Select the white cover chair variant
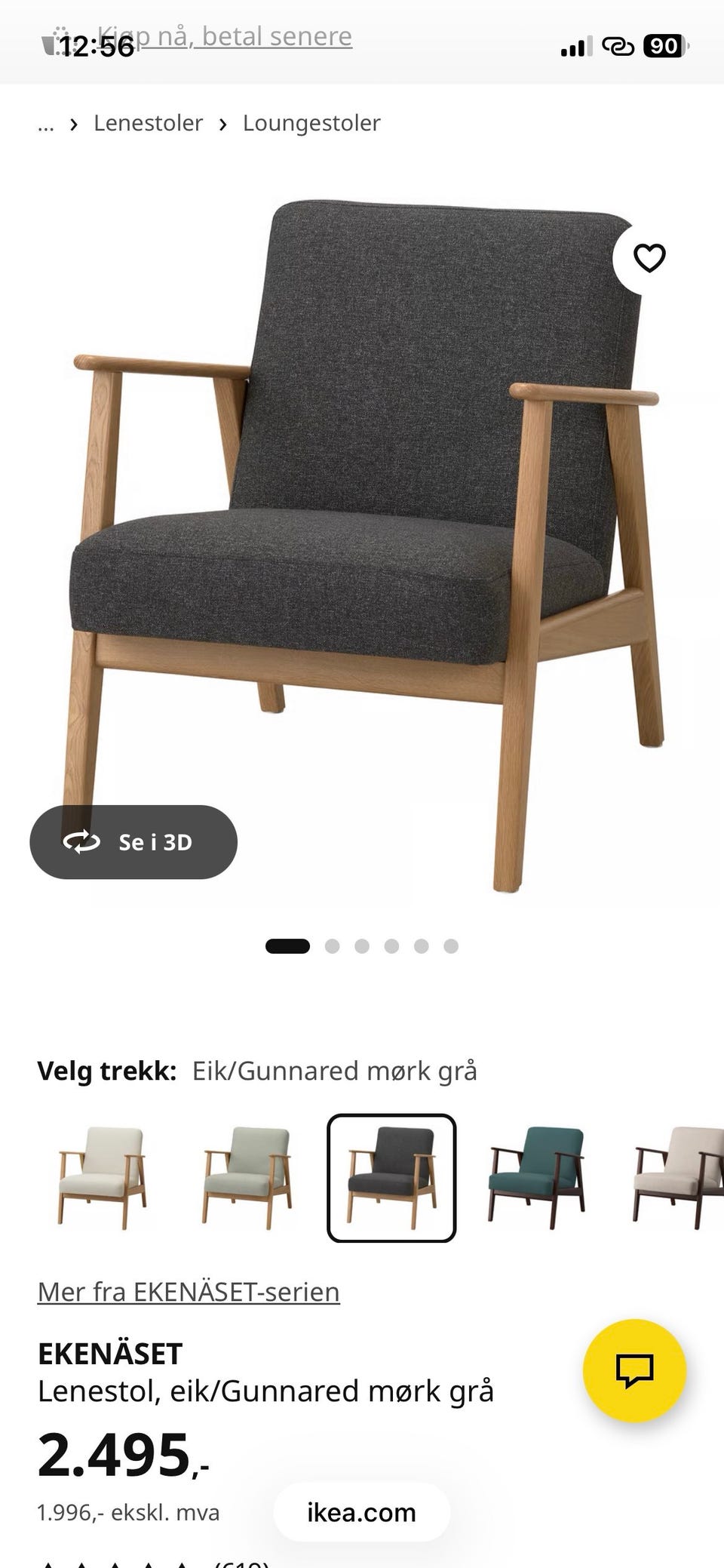The width and height of the screenshot is (724, 1568). (x=102, y=1178)
